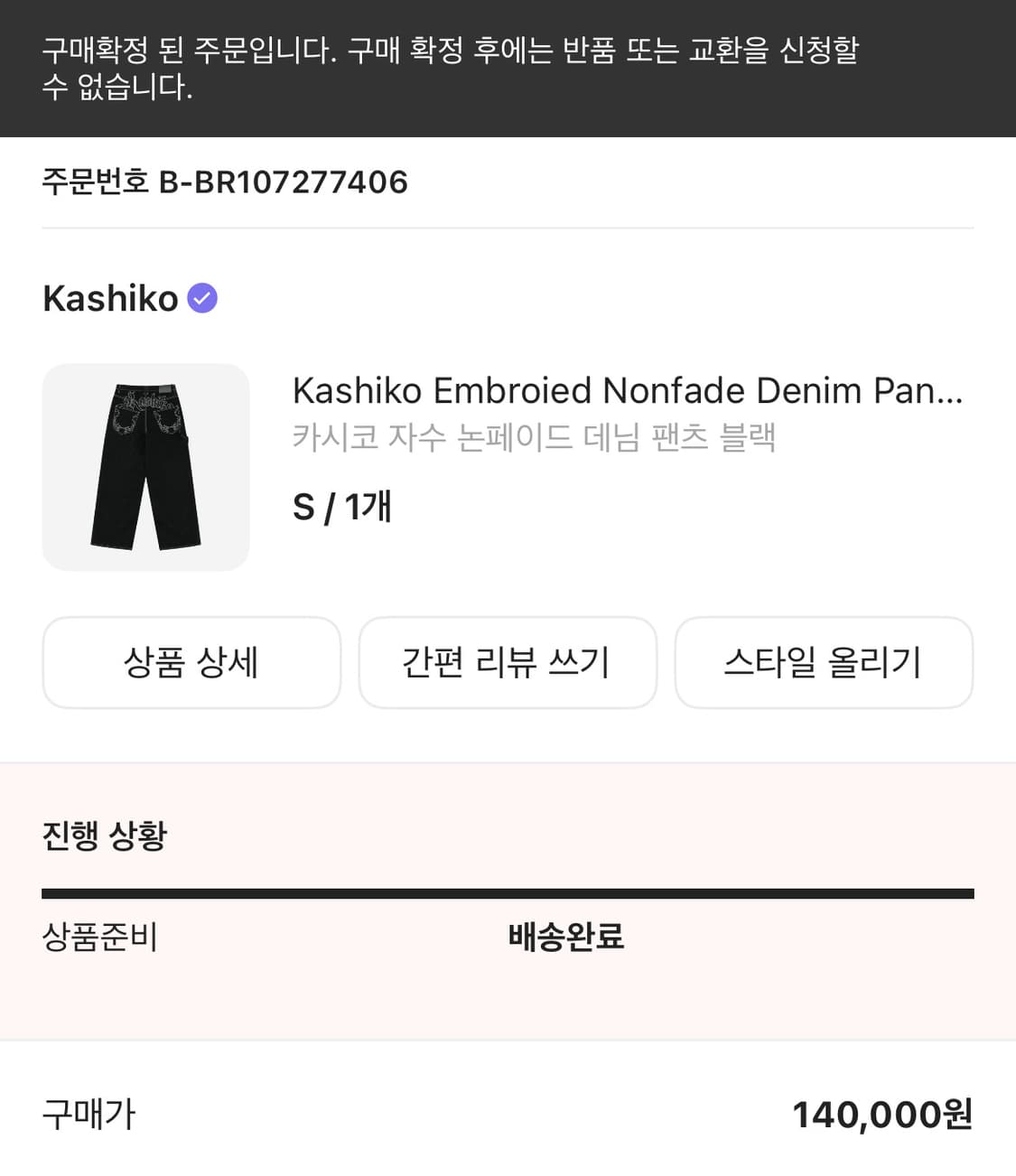Click 간편 리뷰 쓰기 to write a review
1016x1176 pixels.
(x=508, y=662)
